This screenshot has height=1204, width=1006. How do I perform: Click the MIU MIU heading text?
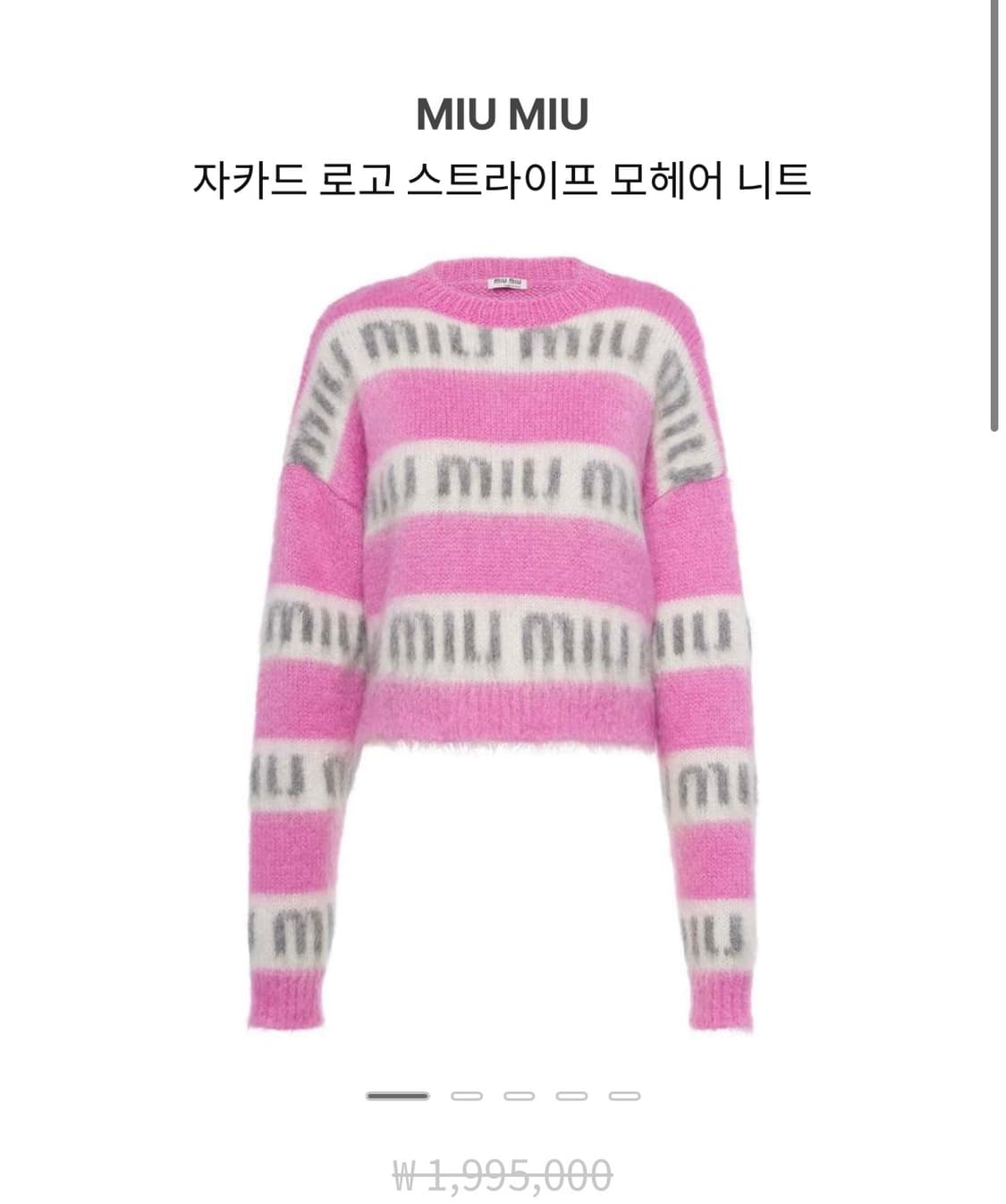click(503, 112)
